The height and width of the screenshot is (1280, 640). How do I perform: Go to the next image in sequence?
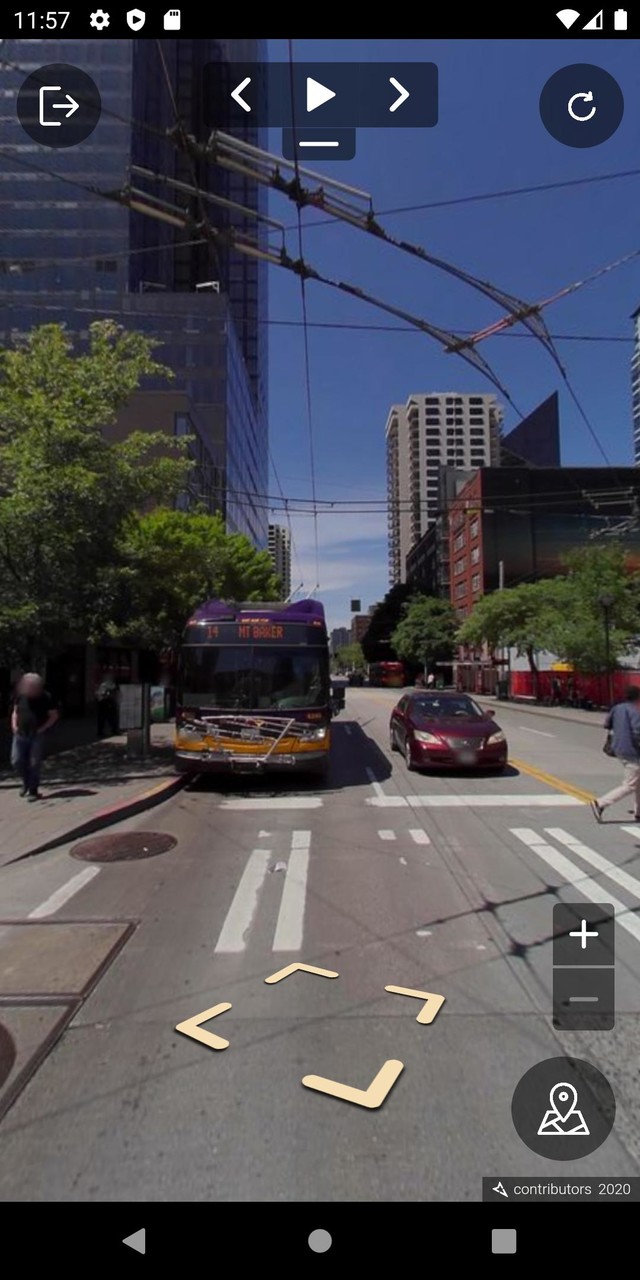(x=399, y=95)
